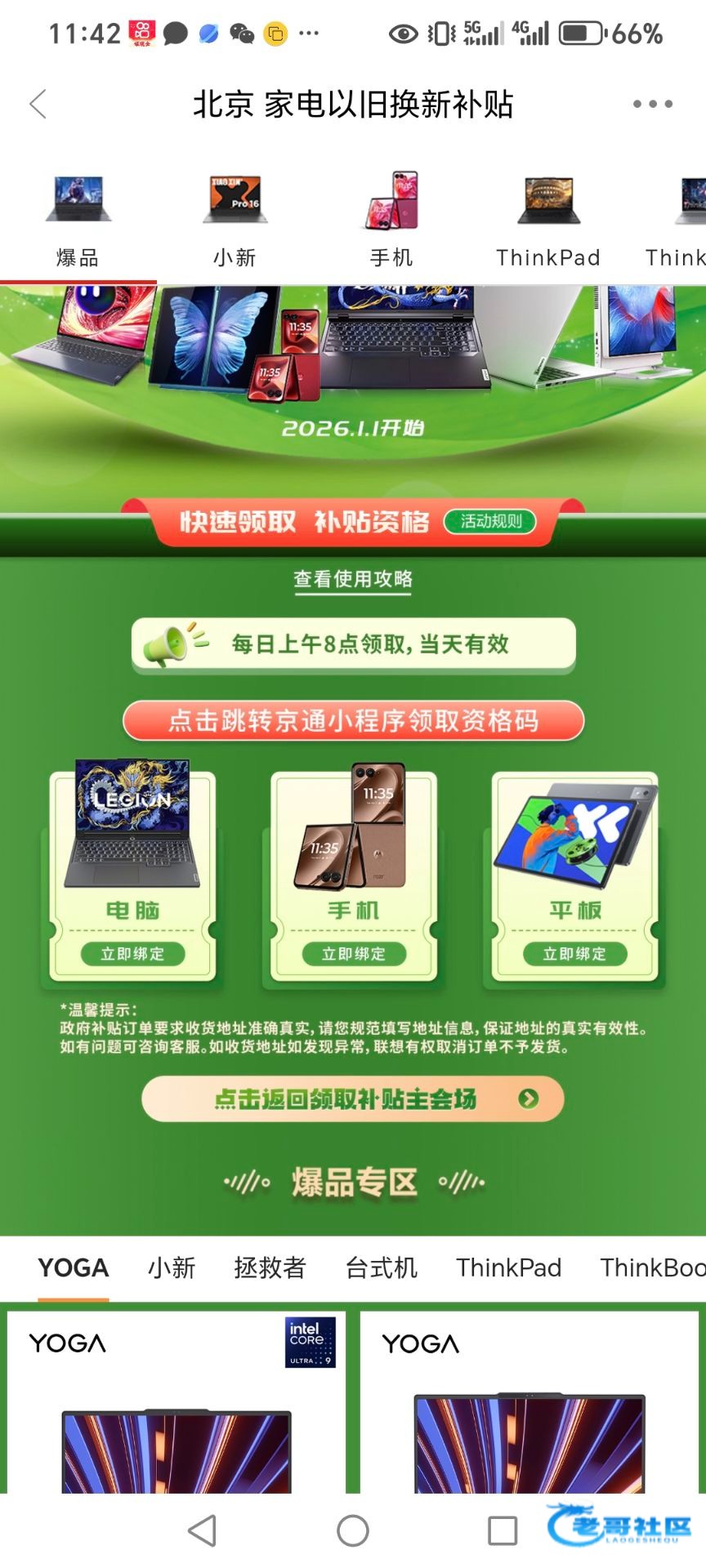This screenshot has height=1568, width=706.
Task: Tap 立即绑定 under 电脑
Action: coord(132,954)
